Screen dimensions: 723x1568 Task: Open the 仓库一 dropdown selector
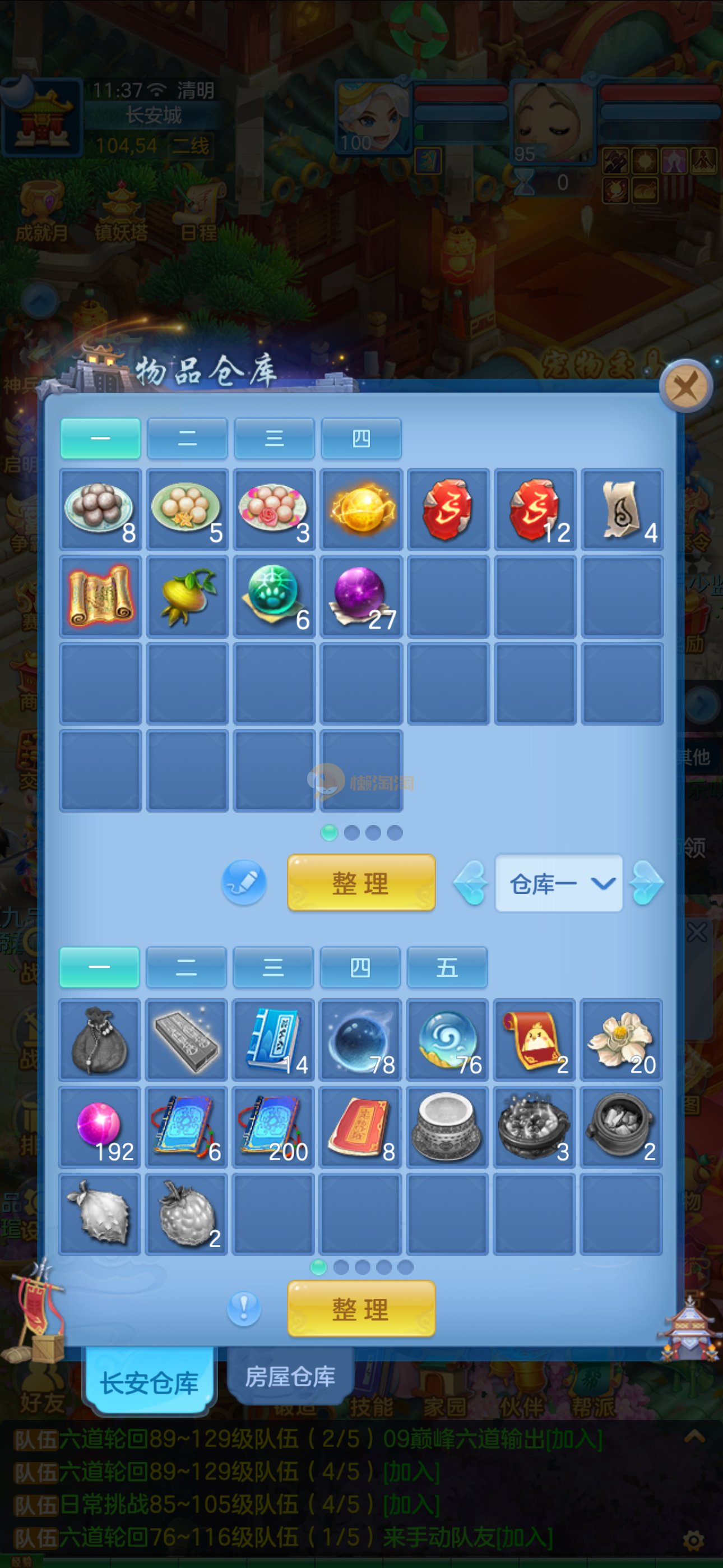point(558,883)
